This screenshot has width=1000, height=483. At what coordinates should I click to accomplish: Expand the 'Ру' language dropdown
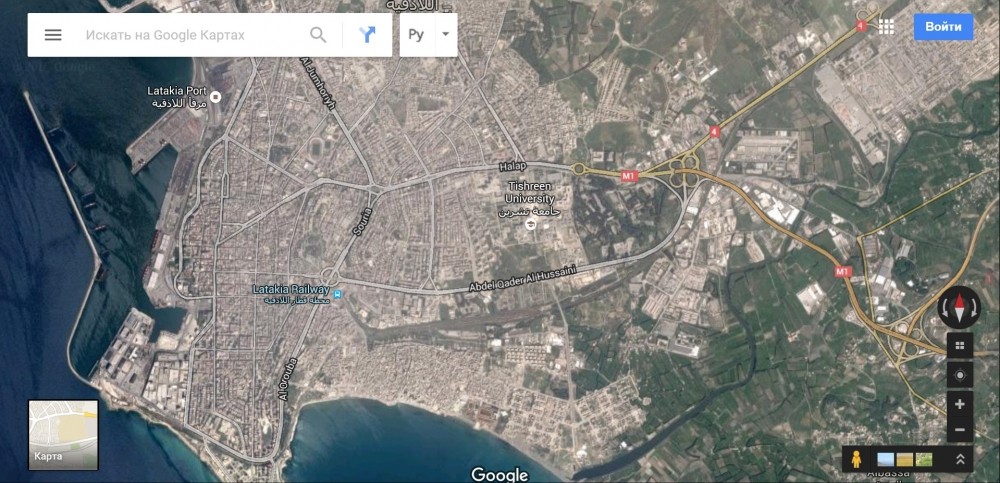428,35
